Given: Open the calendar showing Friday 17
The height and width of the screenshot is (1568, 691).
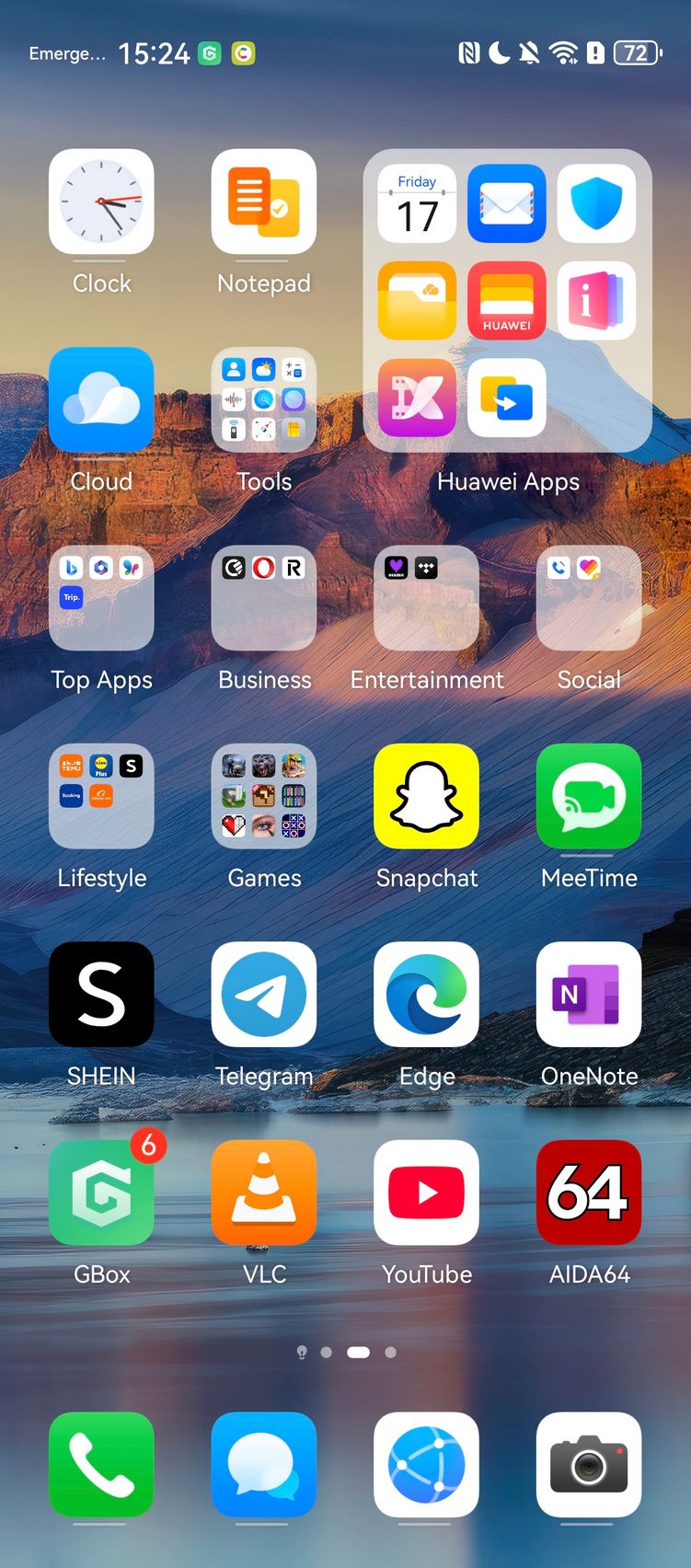Looking at the screenshot, I should (x=417, y=203).
